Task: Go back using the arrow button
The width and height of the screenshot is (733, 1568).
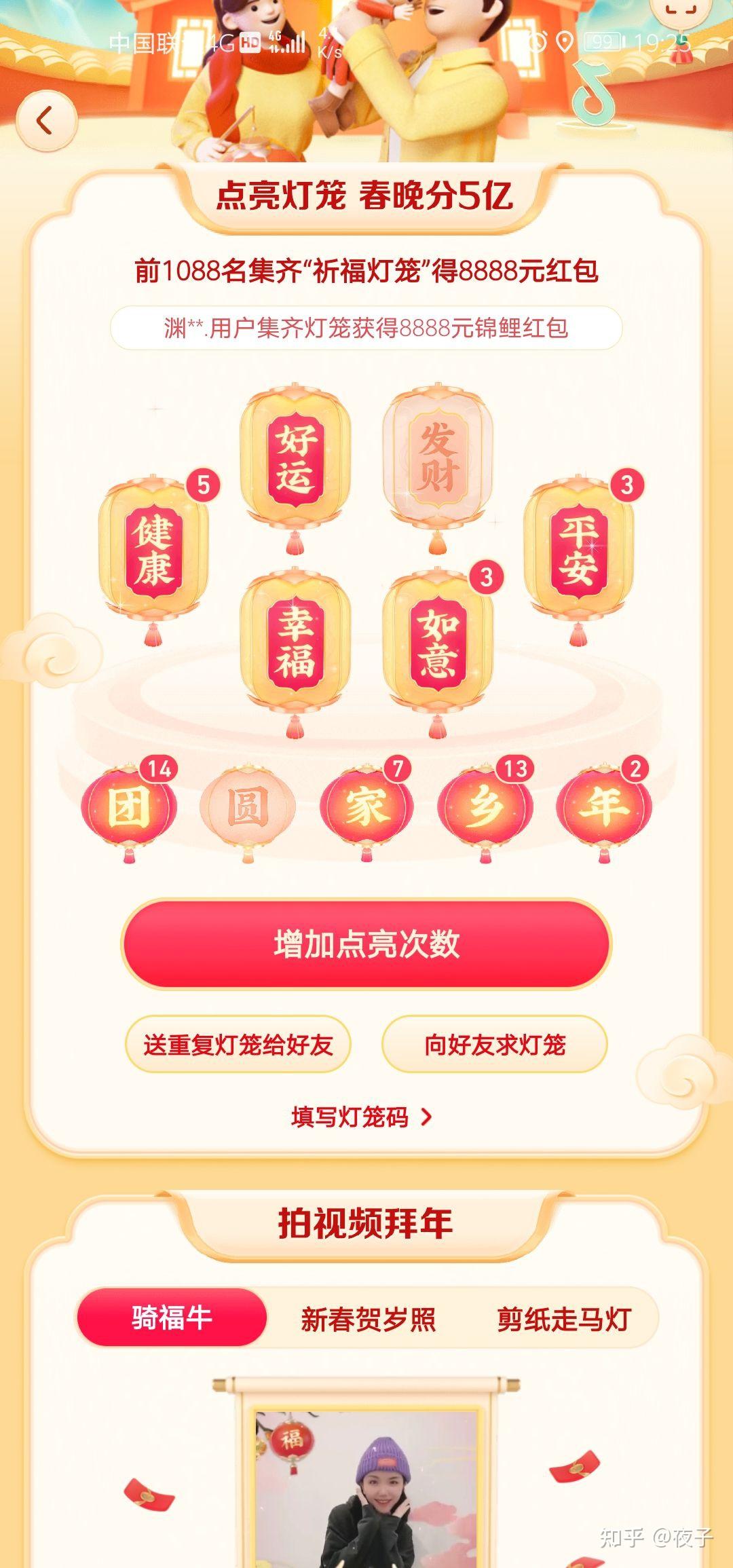Action: click(46, 122)
